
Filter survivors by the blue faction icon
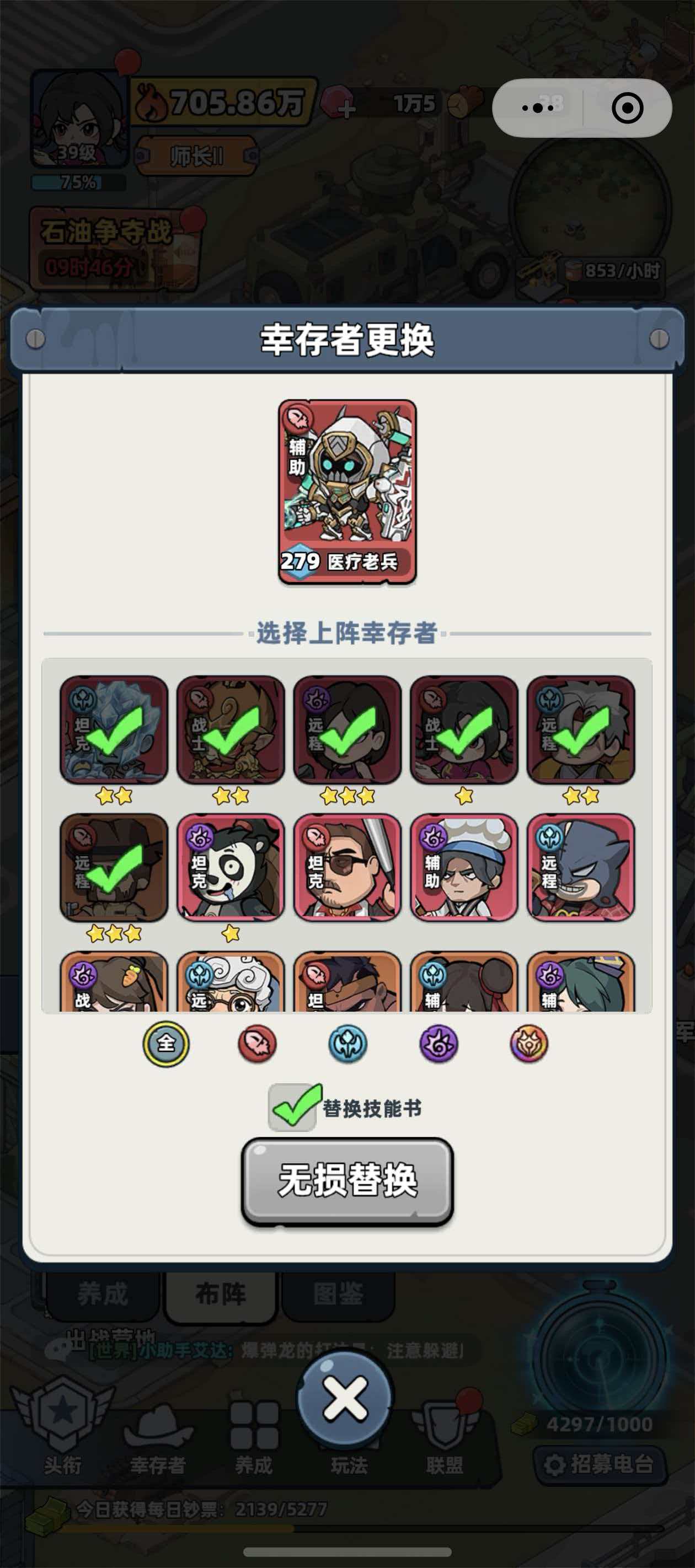348,1043
